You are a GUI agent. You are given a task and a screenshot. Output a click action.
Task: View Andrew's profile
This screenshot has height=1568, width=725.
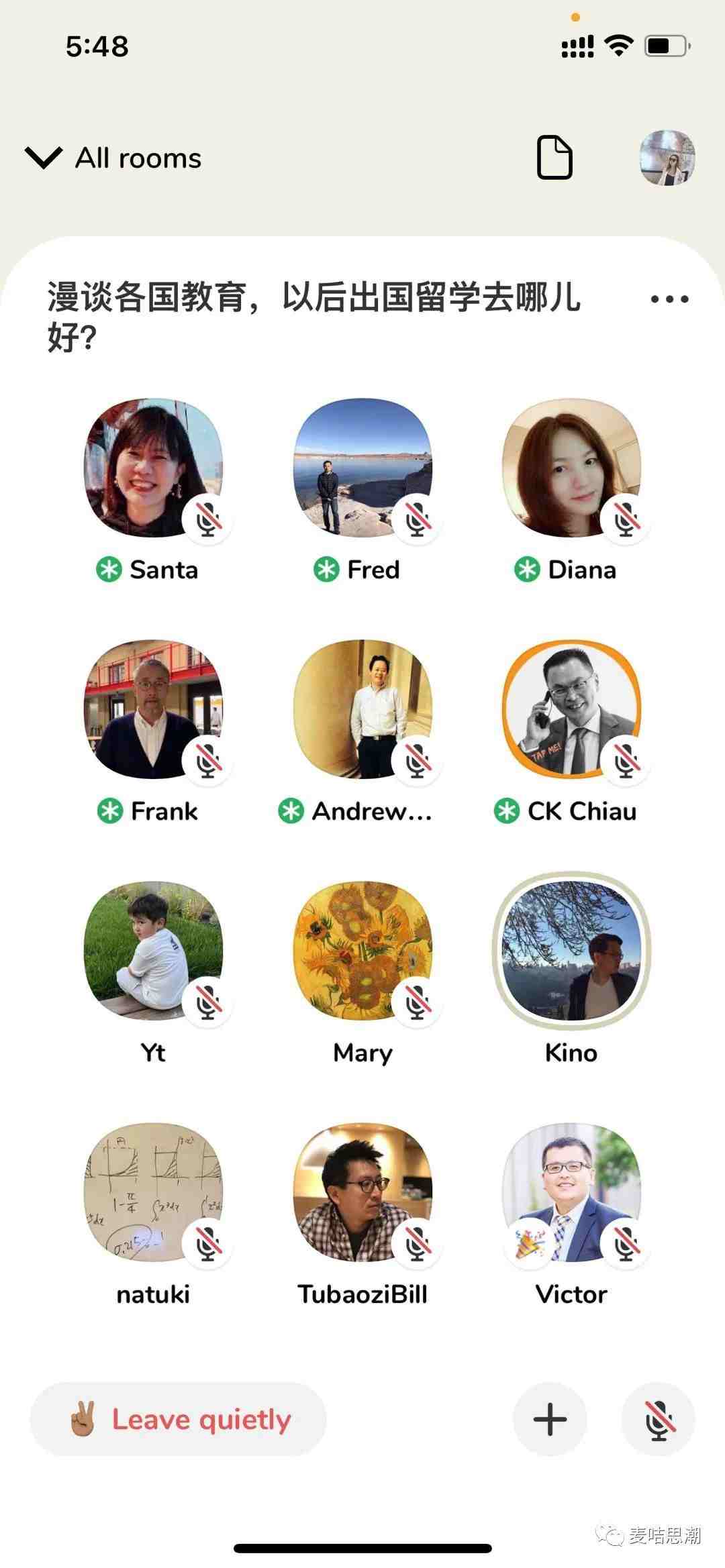click(362, 710)
